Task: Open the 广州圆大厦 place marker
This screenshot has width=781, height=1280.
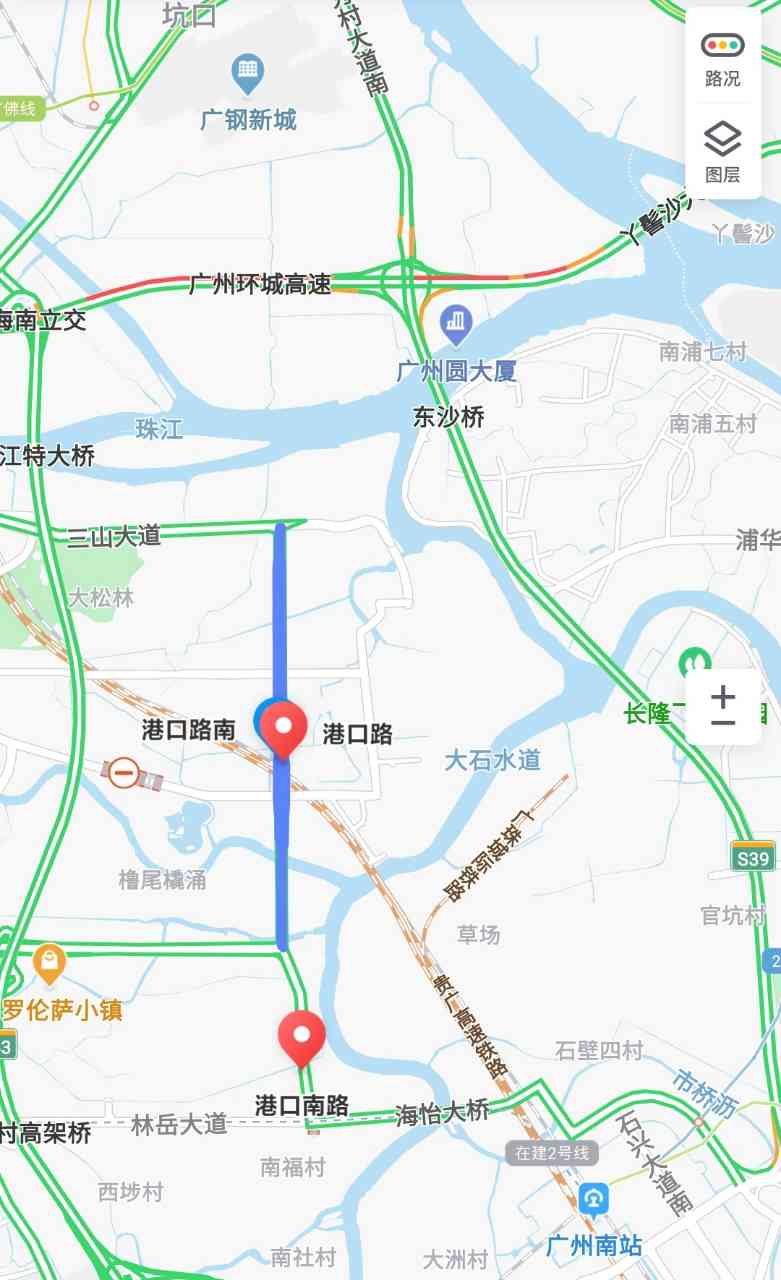Action: pyautogui.click(x=457, y=322)
